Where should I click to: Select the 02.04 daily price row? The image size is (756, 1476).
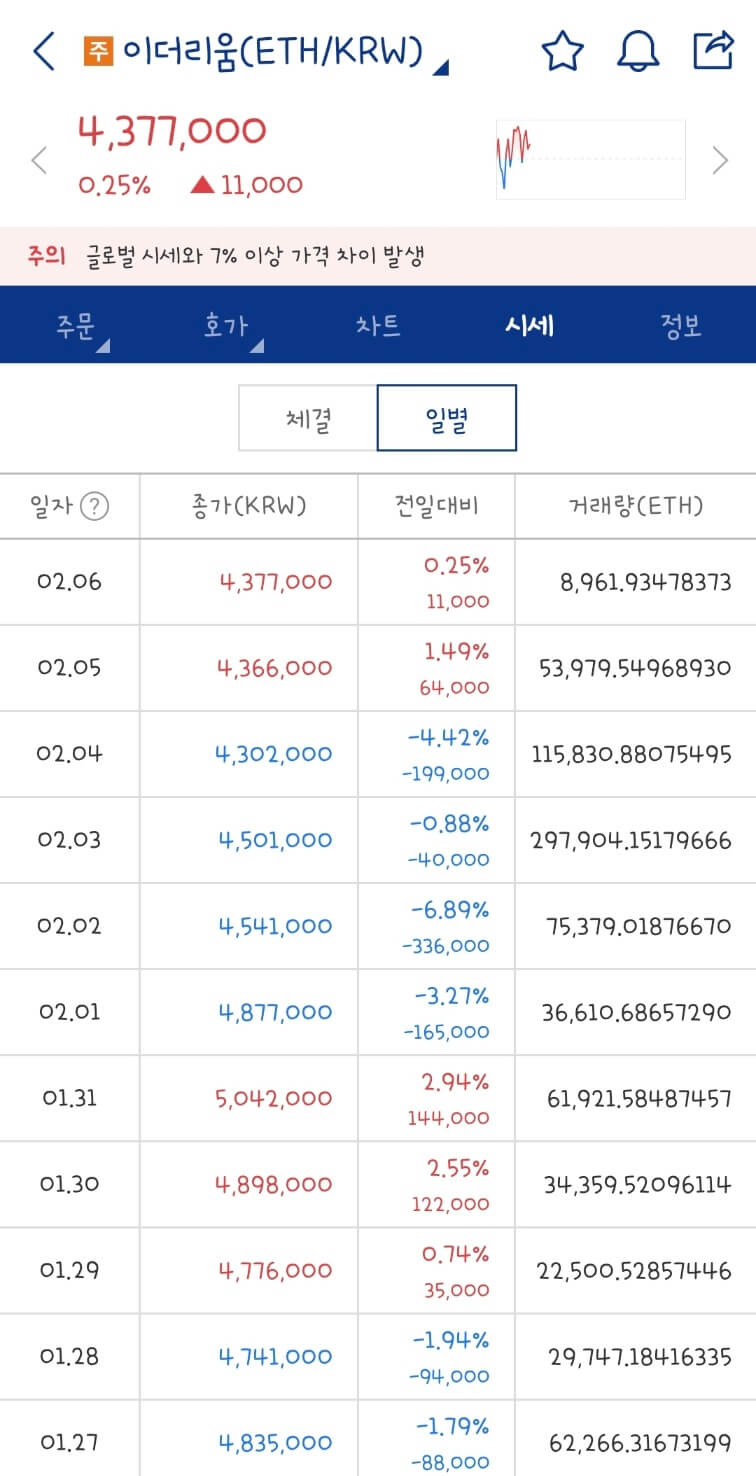coord(378,753)
